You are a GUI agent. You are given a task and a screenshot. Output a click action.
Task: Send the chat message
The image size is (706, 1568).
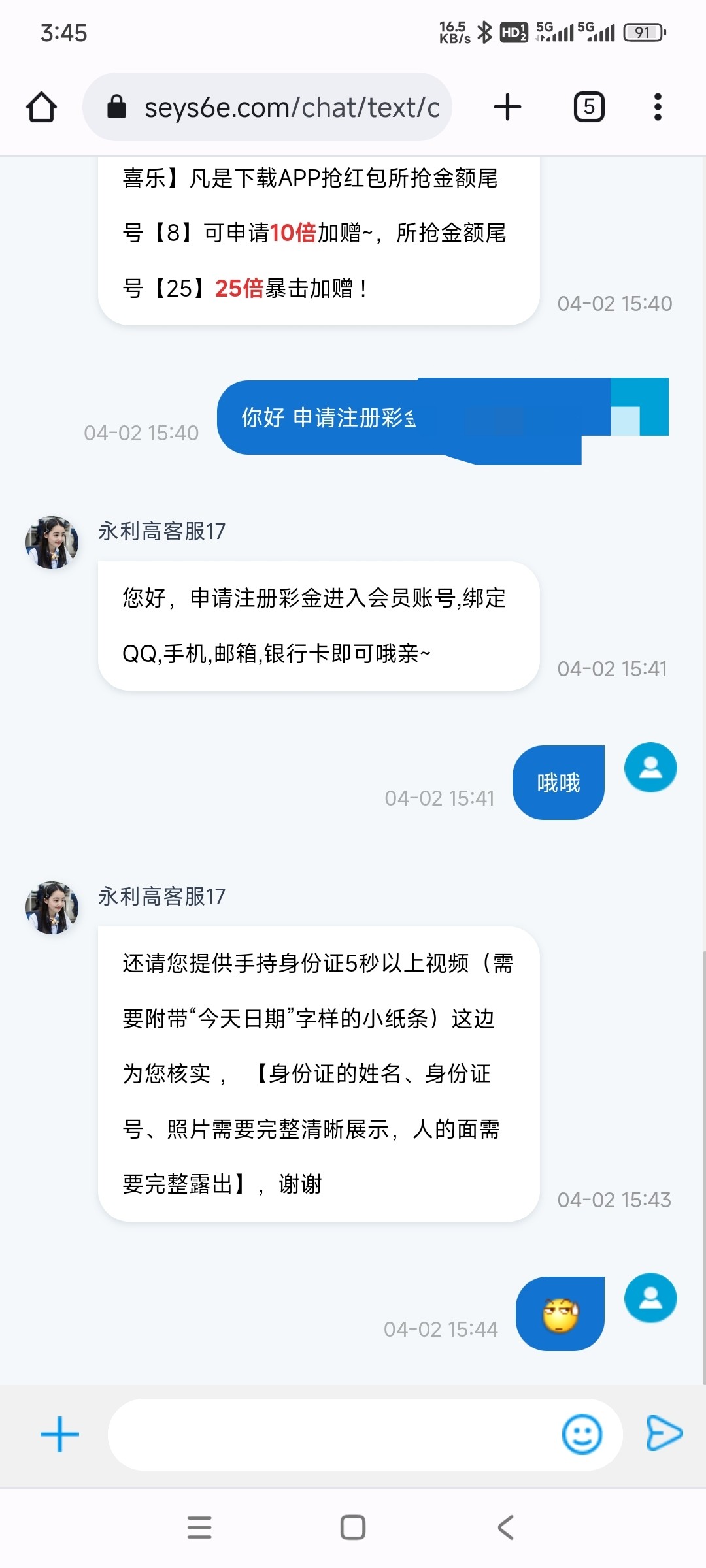664,1433
